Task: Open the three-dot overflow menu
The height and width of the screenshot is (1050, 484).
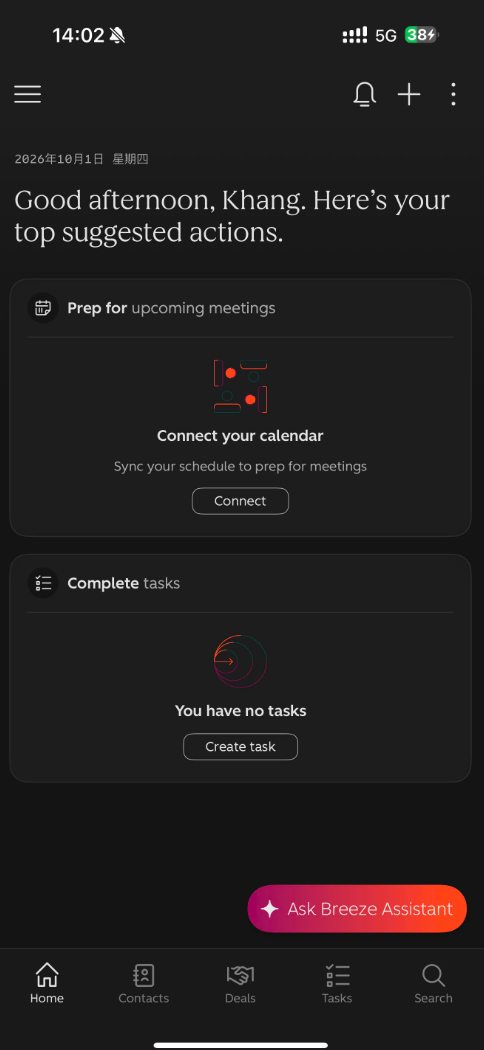Action: (453, 94)
